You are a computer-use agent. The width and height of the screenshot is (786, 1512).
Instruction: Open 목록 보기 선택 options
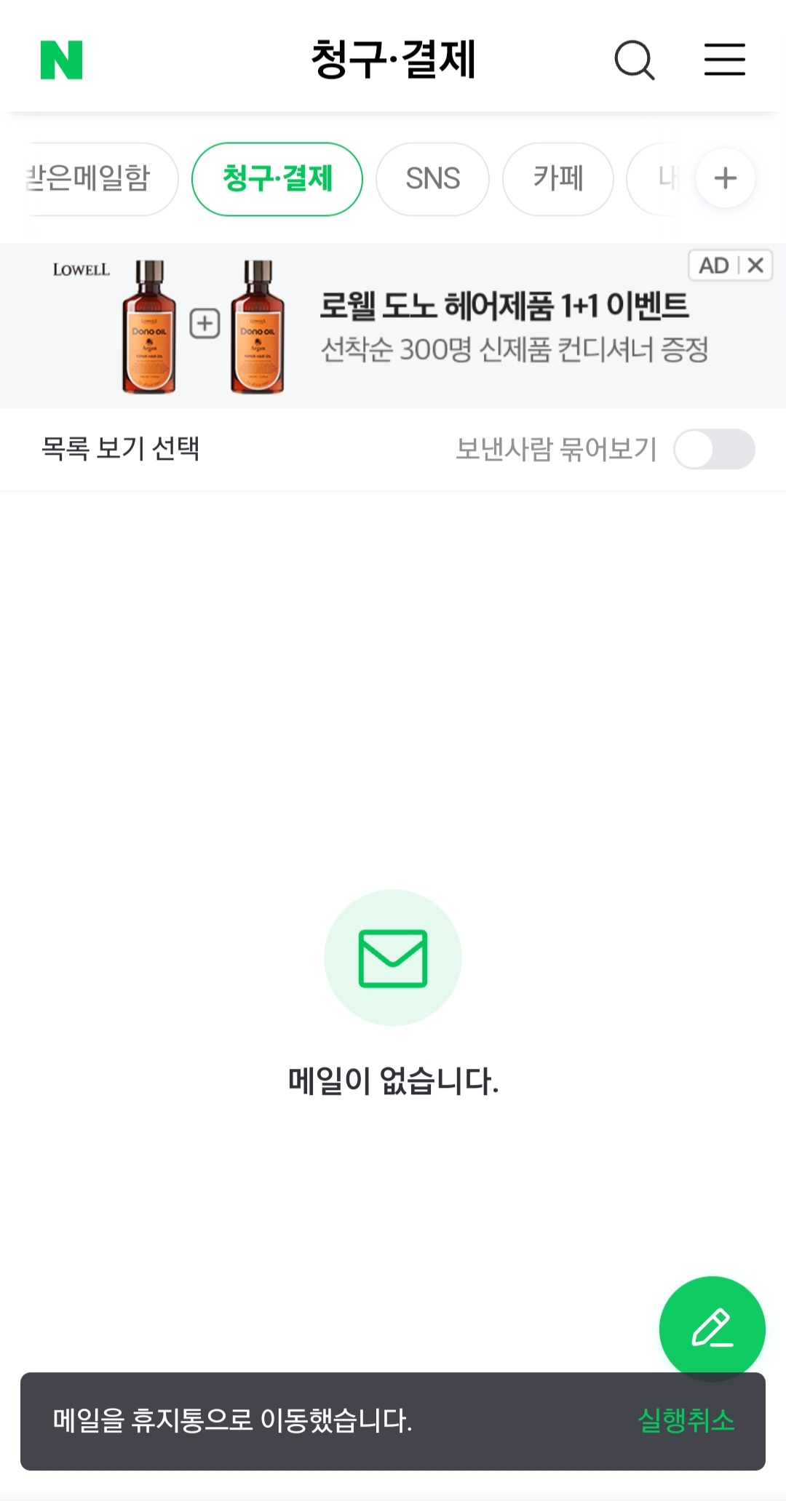click(x=121, y=448)
